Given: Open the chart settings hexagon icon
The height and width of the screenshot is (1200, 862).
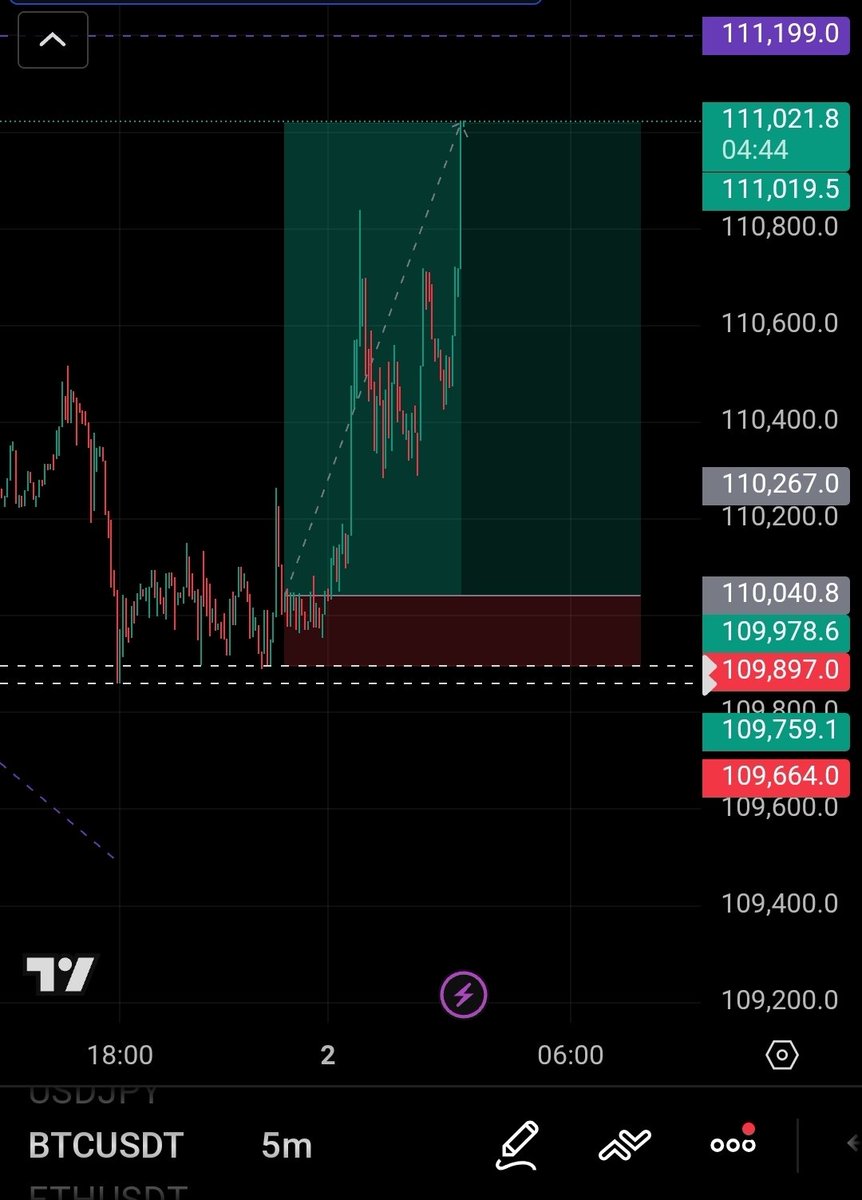Looking at the screenshot, I should click(782, 1055).
